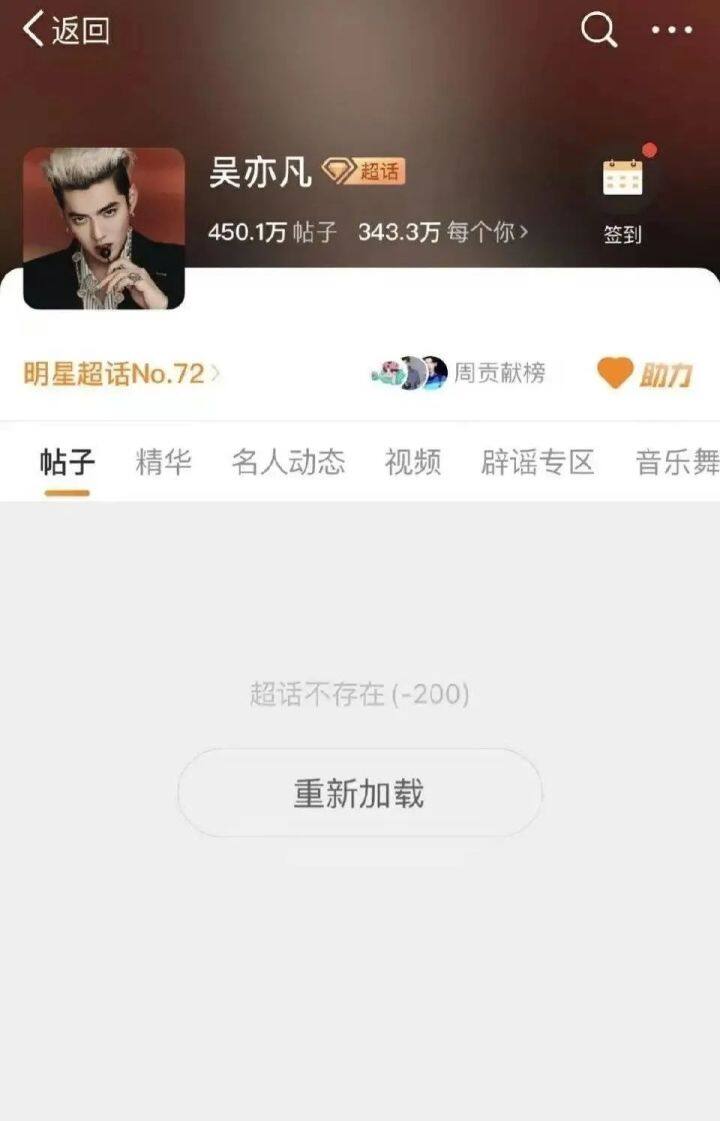This screenshot has width=720, height=1121.
Task: Open 明星超话No.72 ranking
Action: tap(121, 374)
